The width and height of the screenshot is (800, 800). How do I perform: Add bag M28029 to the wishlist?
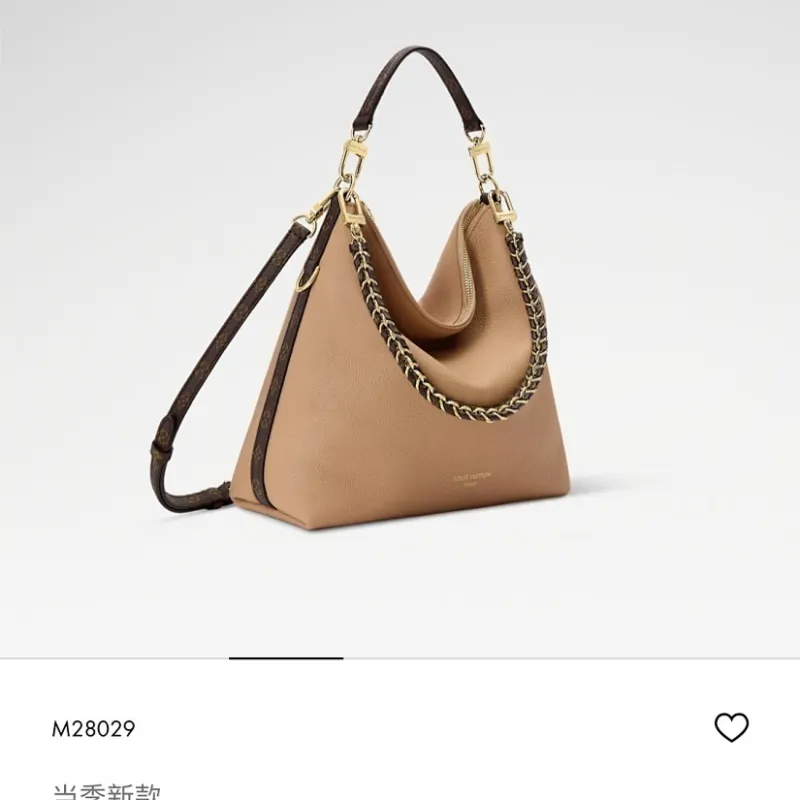tap(731, 727)
